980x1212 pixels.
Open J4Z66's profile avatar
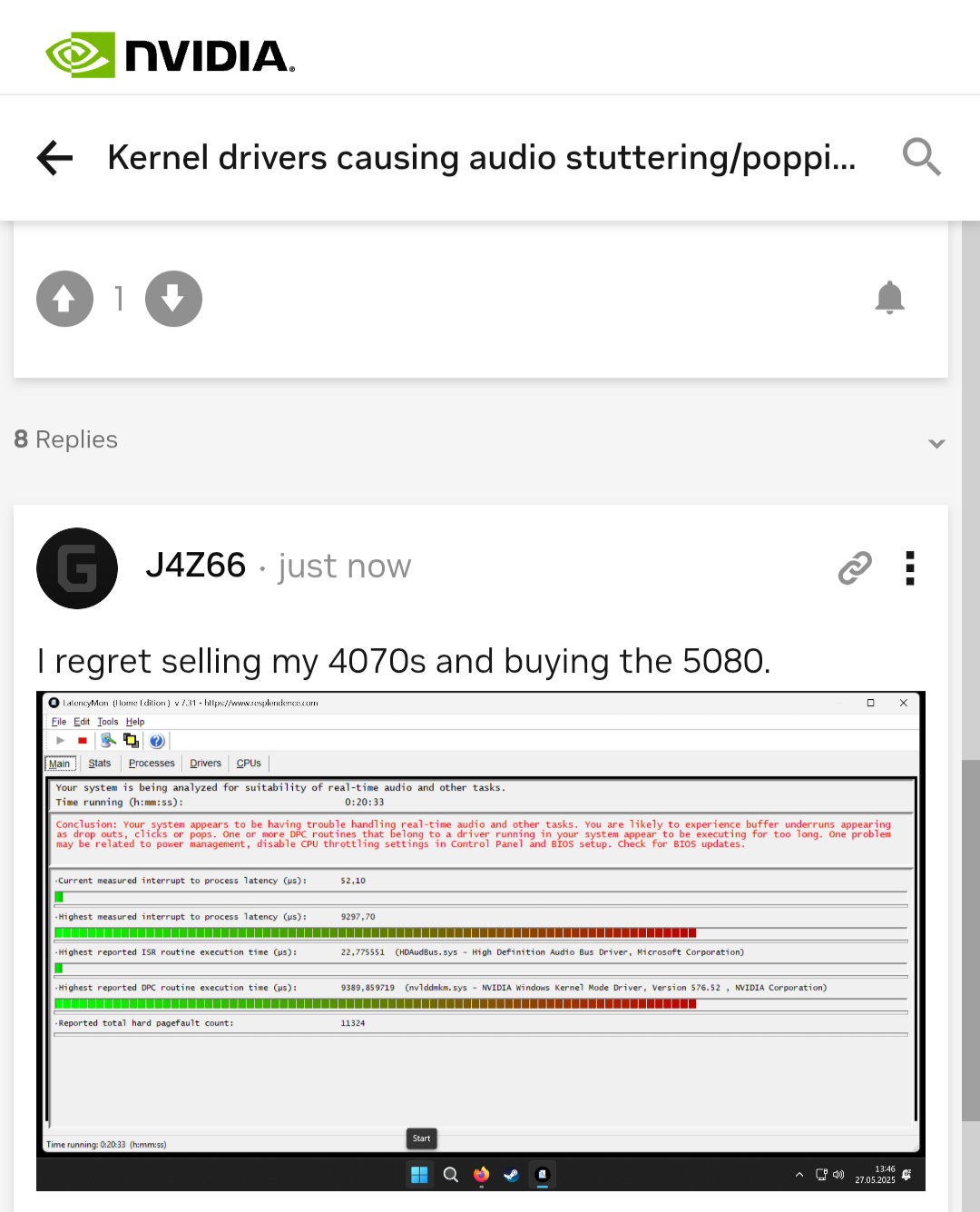click(77, 568)
